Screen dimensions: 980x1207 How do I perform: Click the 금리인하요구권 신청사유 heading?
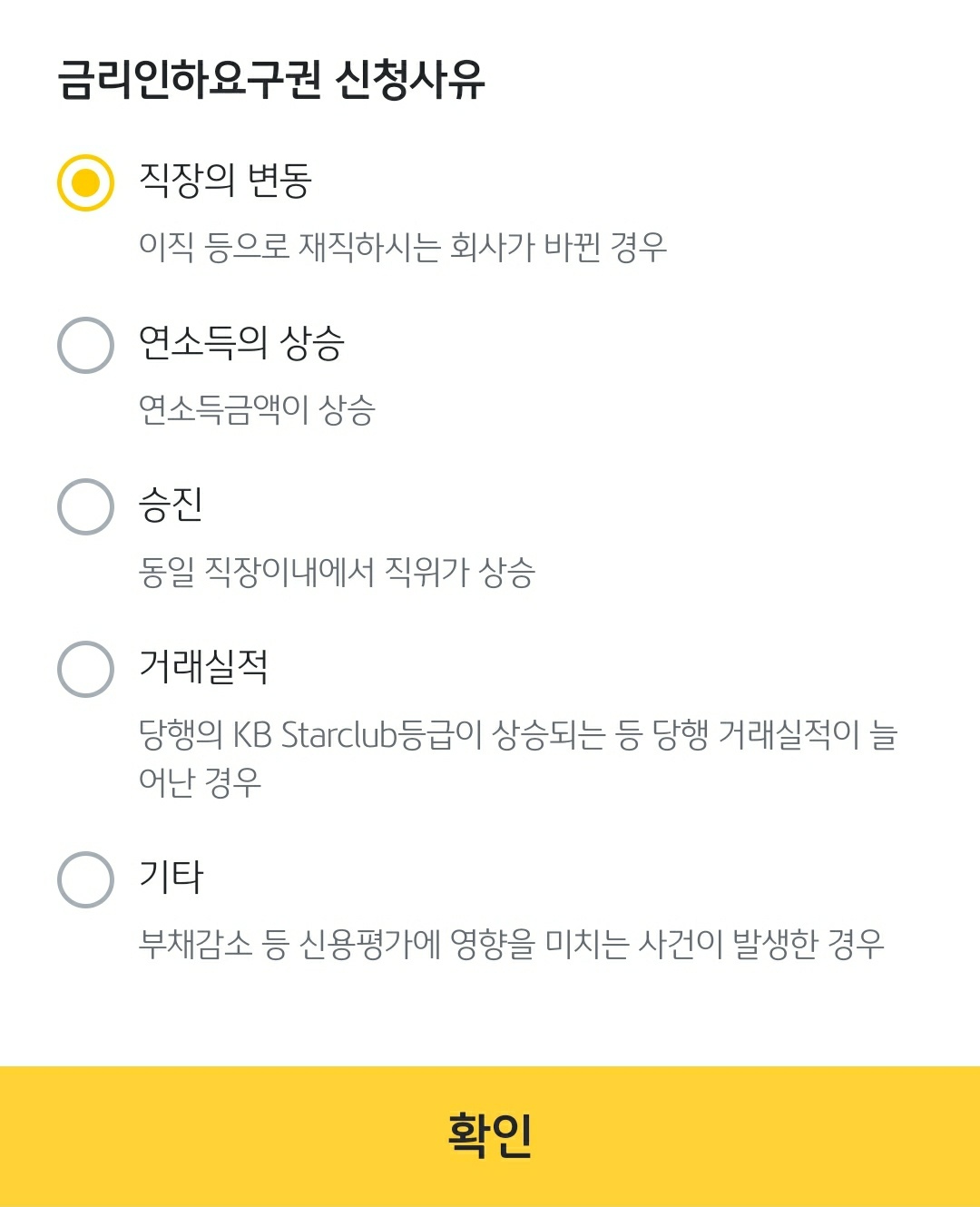pyautogui.click(x=272, y=79)
